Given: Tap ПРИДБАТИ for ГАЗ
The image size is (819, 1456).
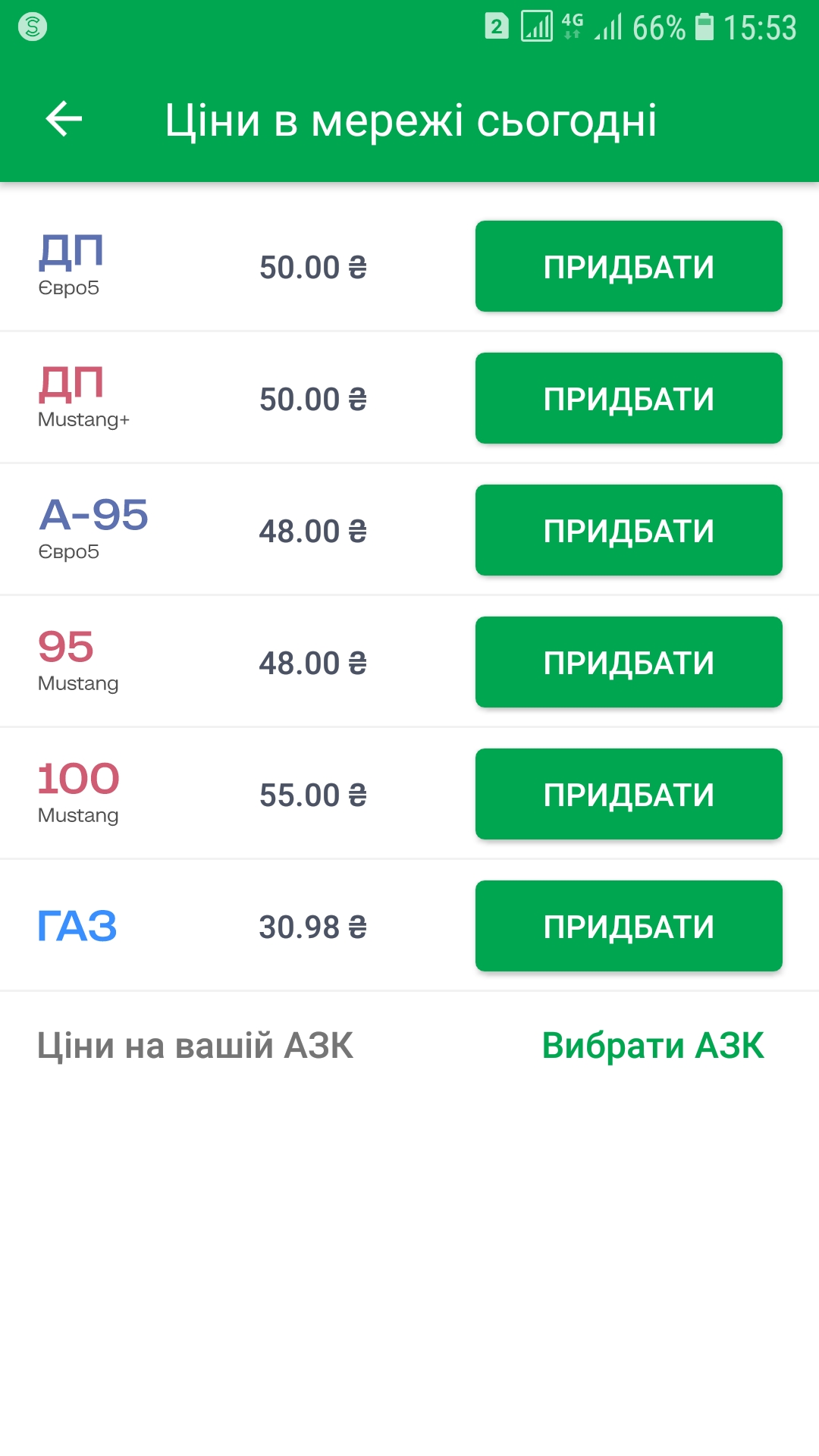Looking at the screenshot, I should [x=628, y=926].
